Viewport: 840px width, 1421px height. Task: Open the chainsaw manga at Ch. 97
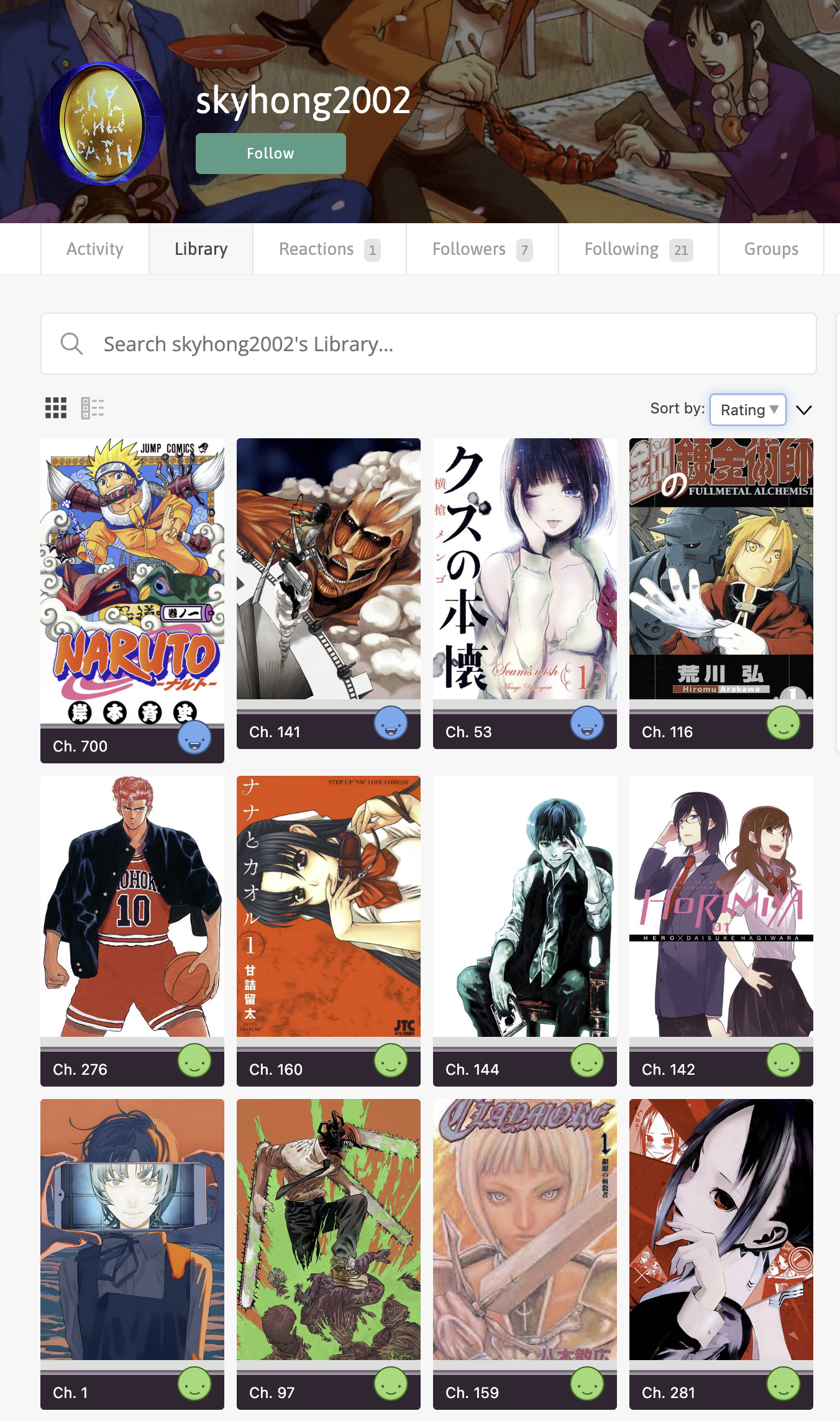tap(329, 1231)
